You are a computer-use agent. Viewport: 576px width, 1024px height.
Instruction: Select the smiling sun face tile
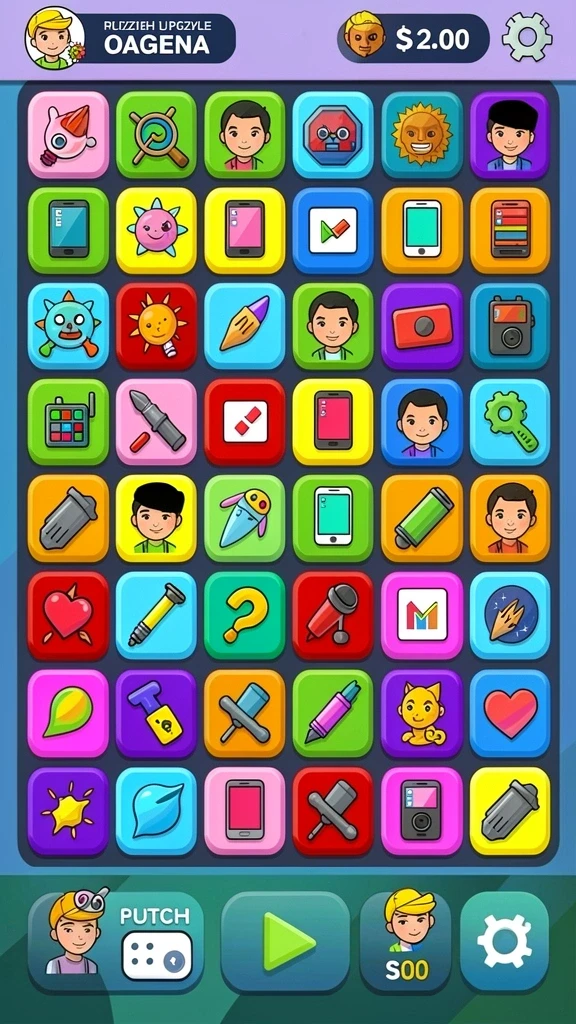pos(422,135)
